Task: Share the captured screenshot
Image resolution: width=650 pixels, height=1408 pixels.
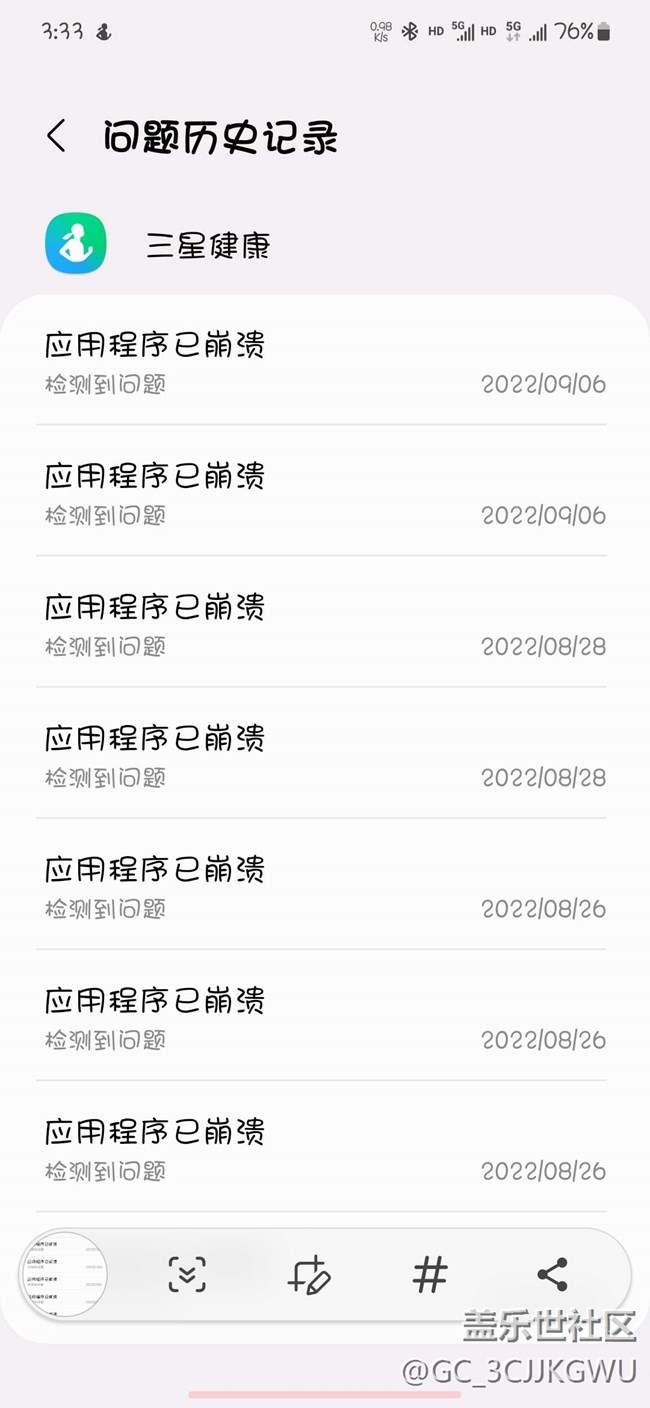Action: pyautogui.click(x=552, y=1275)
